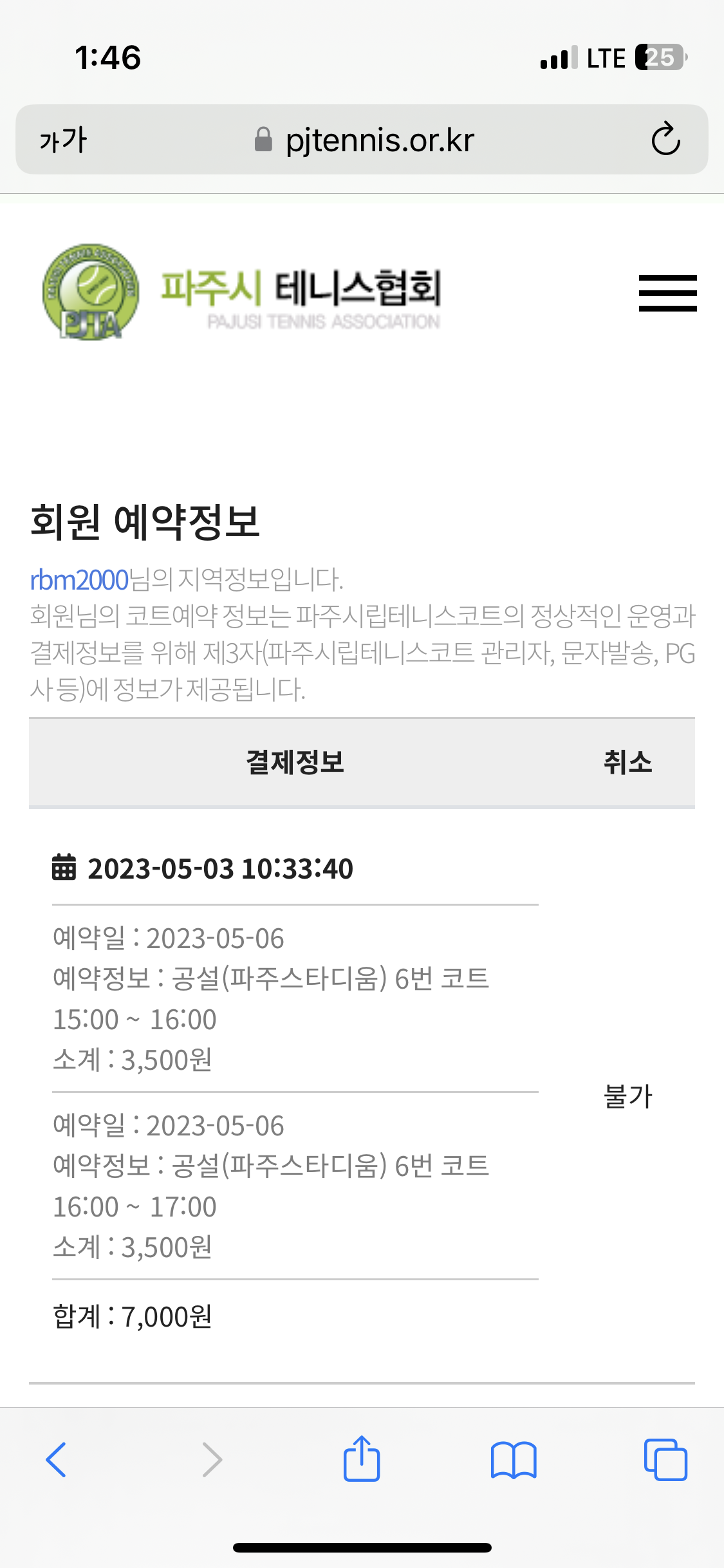Open the text size (가가) menu

(x=63, y=140)
